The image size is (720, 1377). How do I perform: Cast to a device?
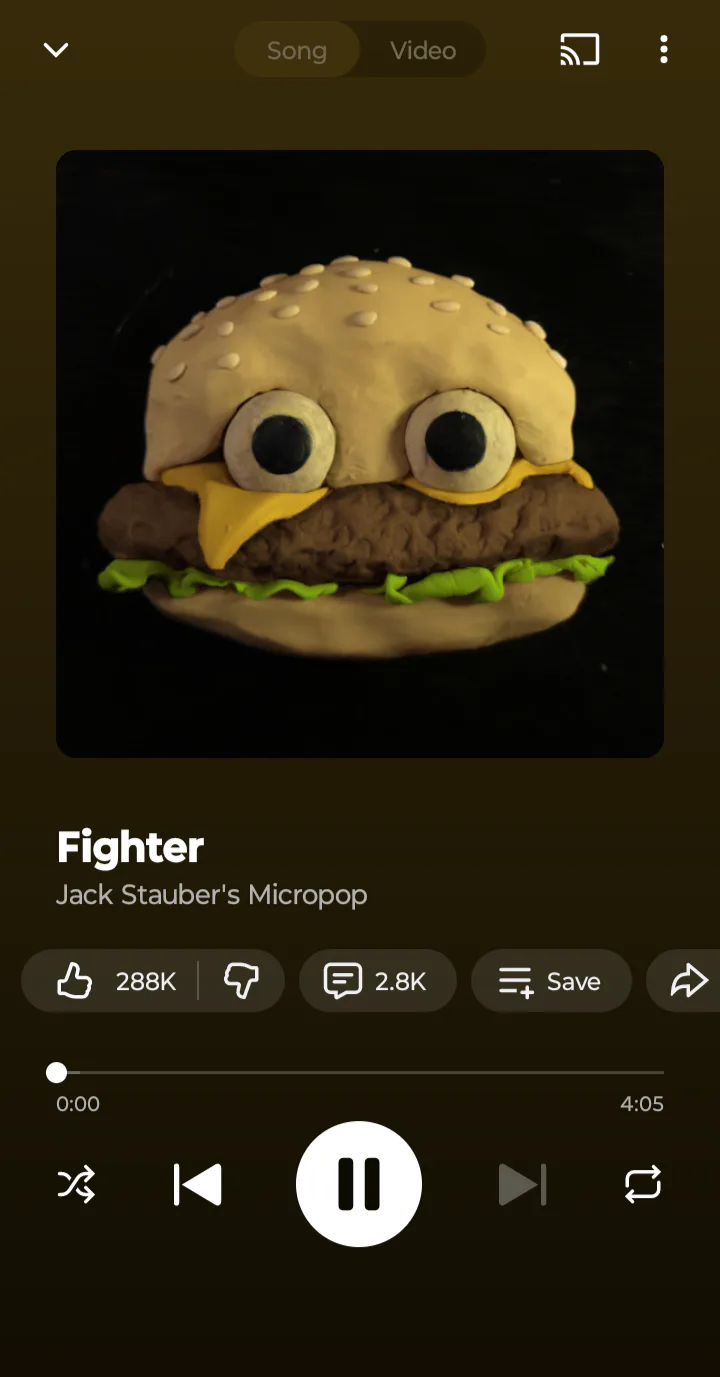(580, 50)
